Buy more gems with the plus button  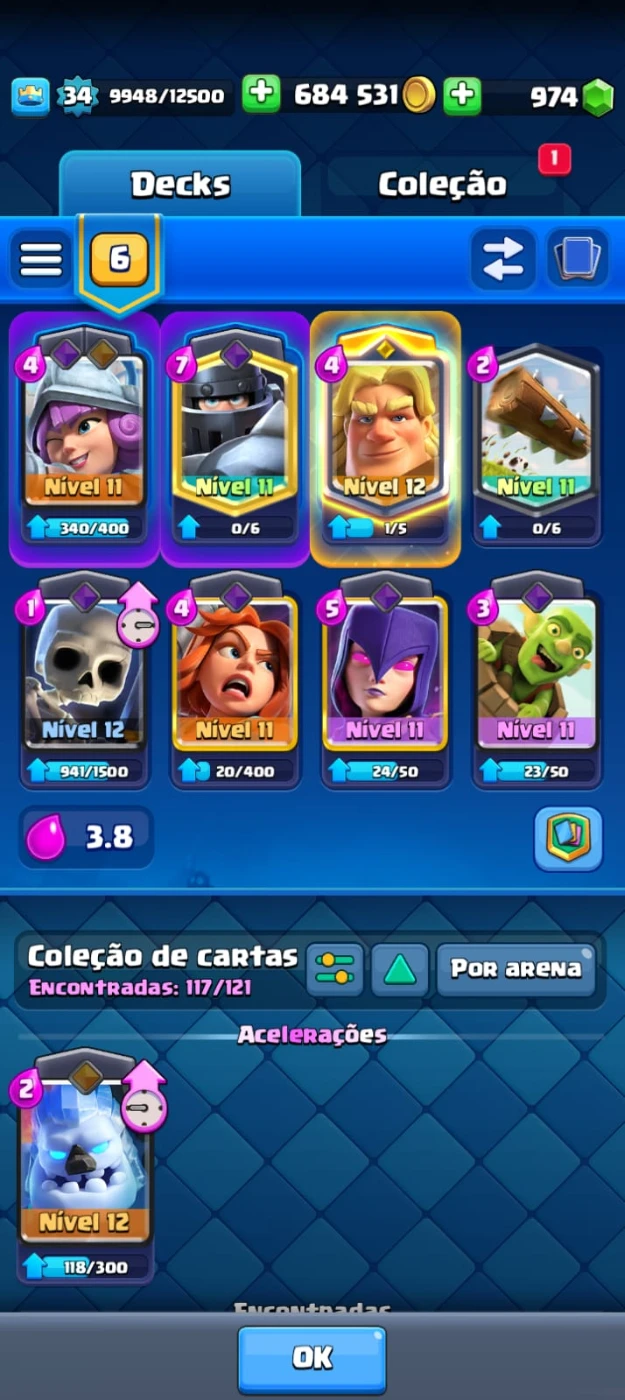(x=462, y=96)
